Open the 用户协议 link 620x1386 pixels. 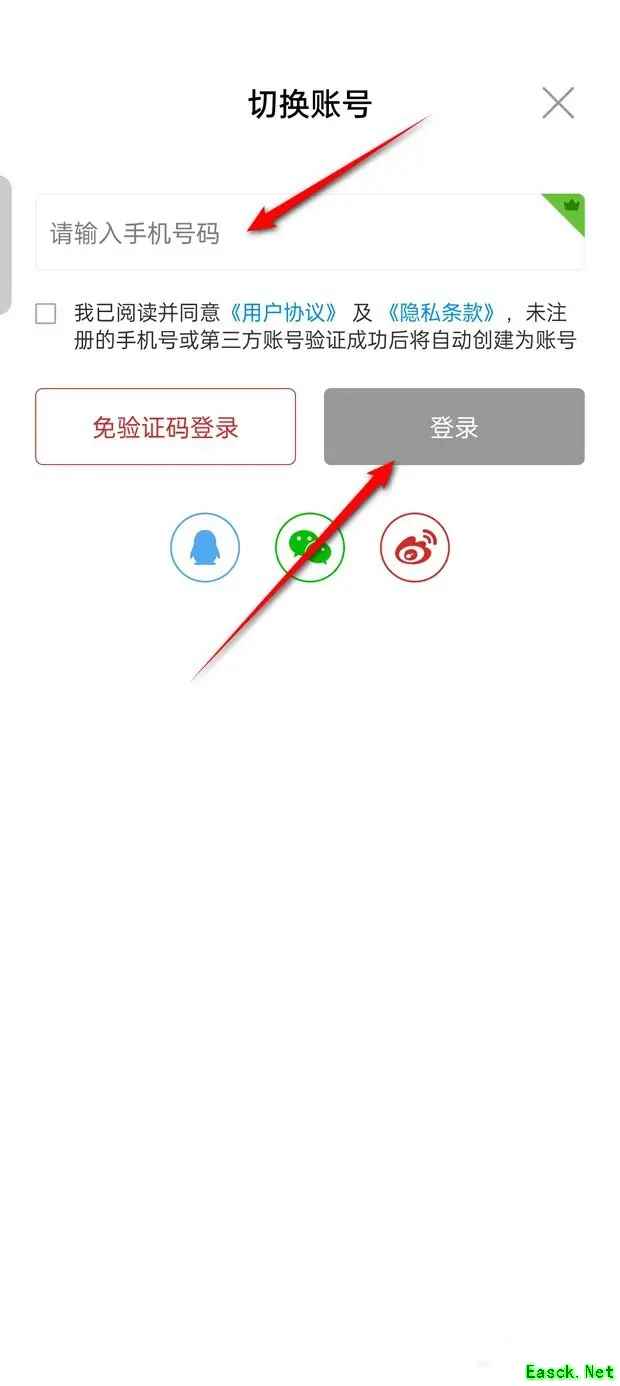(284, 313)
